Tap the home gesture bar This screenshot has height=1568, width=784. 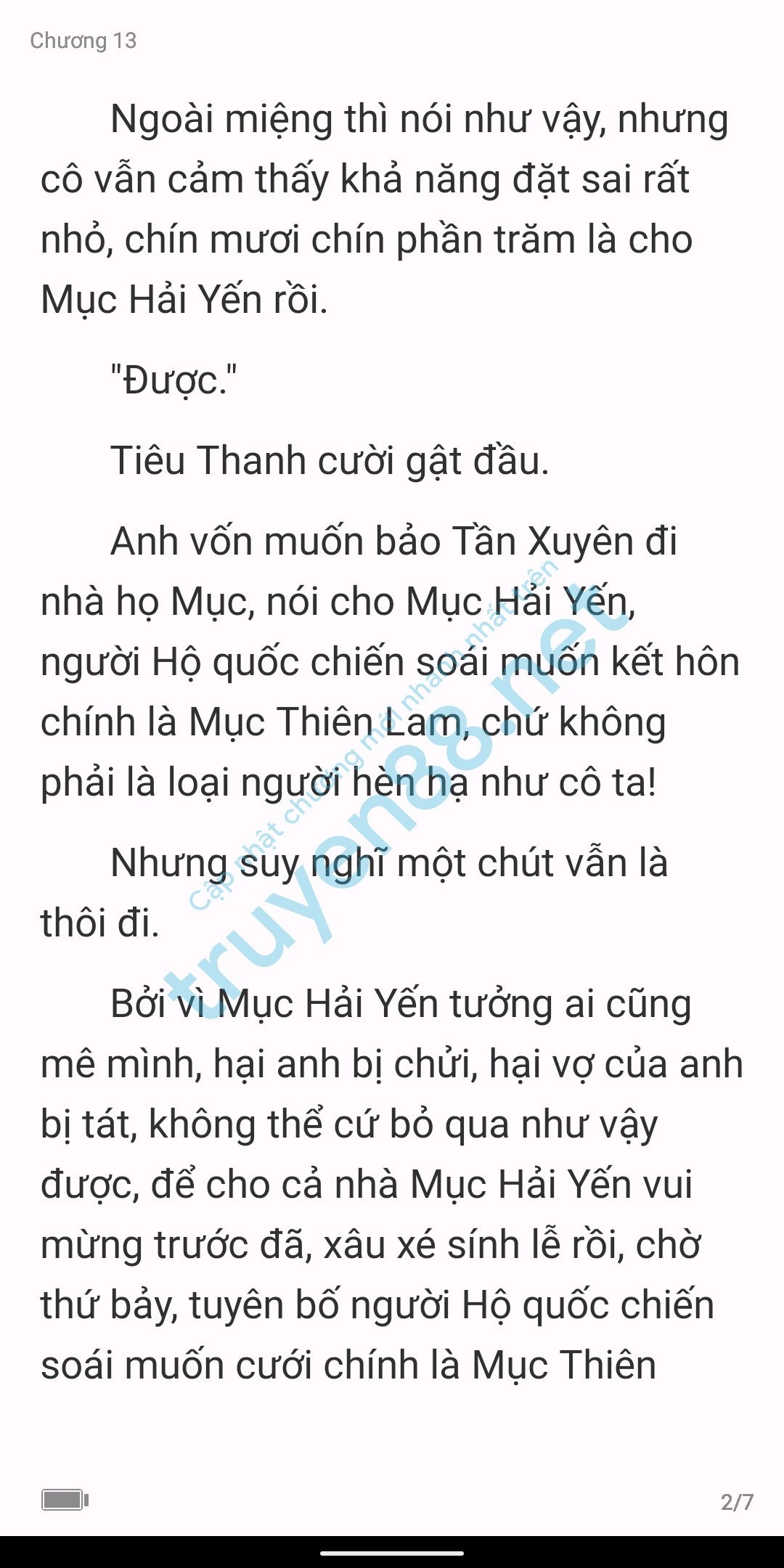point(392,1553)
